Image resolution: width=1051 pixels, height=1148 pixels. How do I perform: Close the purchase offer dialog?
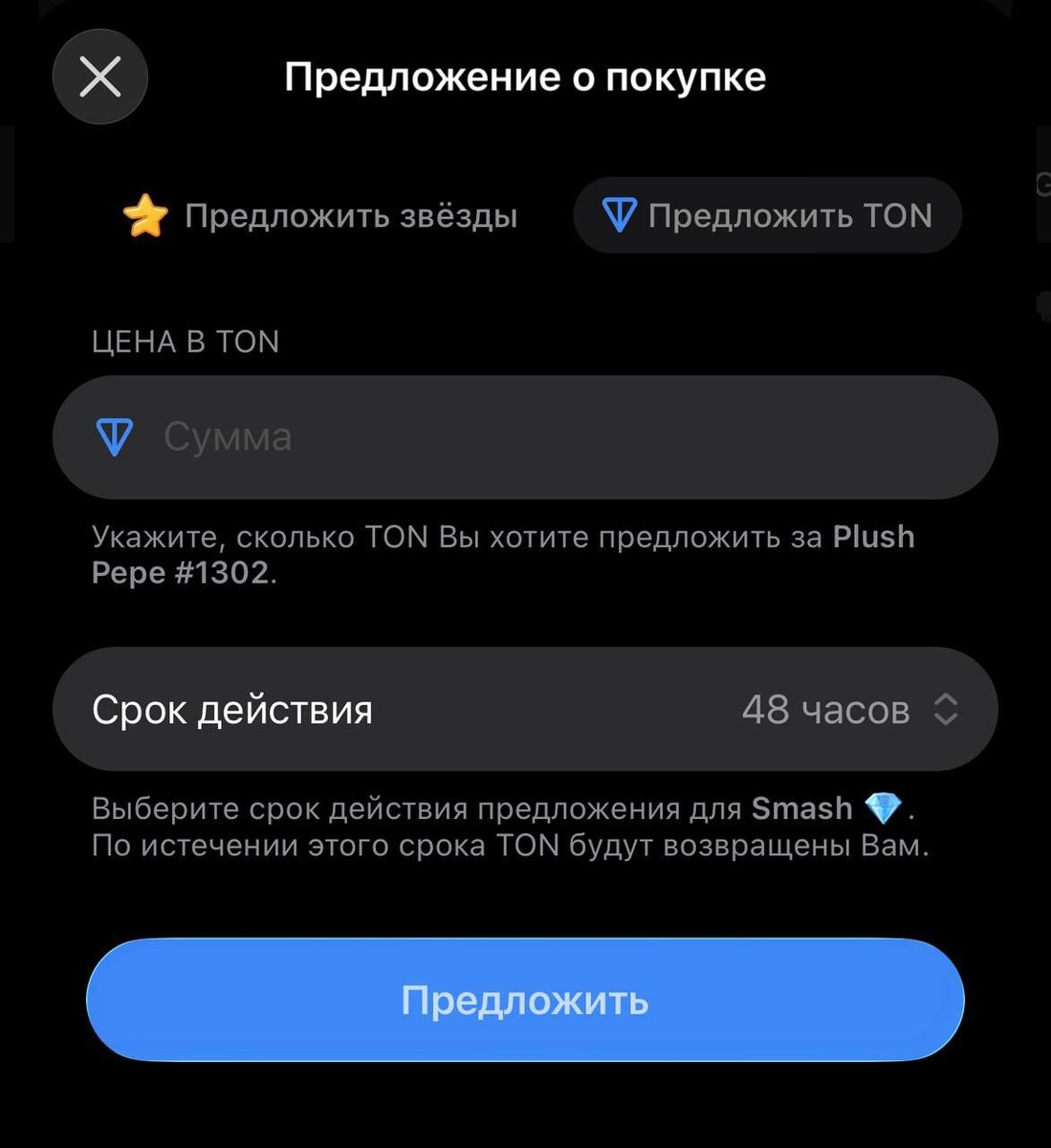[x=100, y=77]
